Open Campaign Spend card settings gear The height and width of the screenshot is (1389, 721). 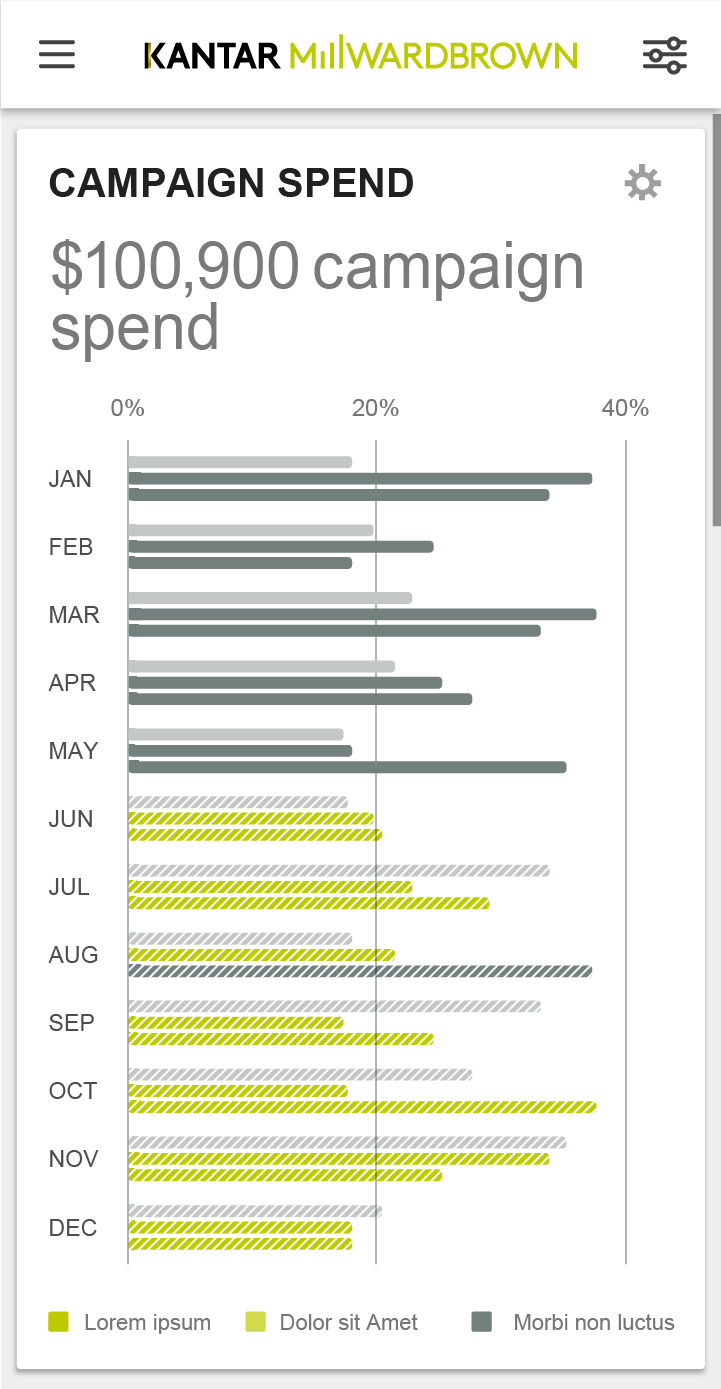click(x=643, y=183)
